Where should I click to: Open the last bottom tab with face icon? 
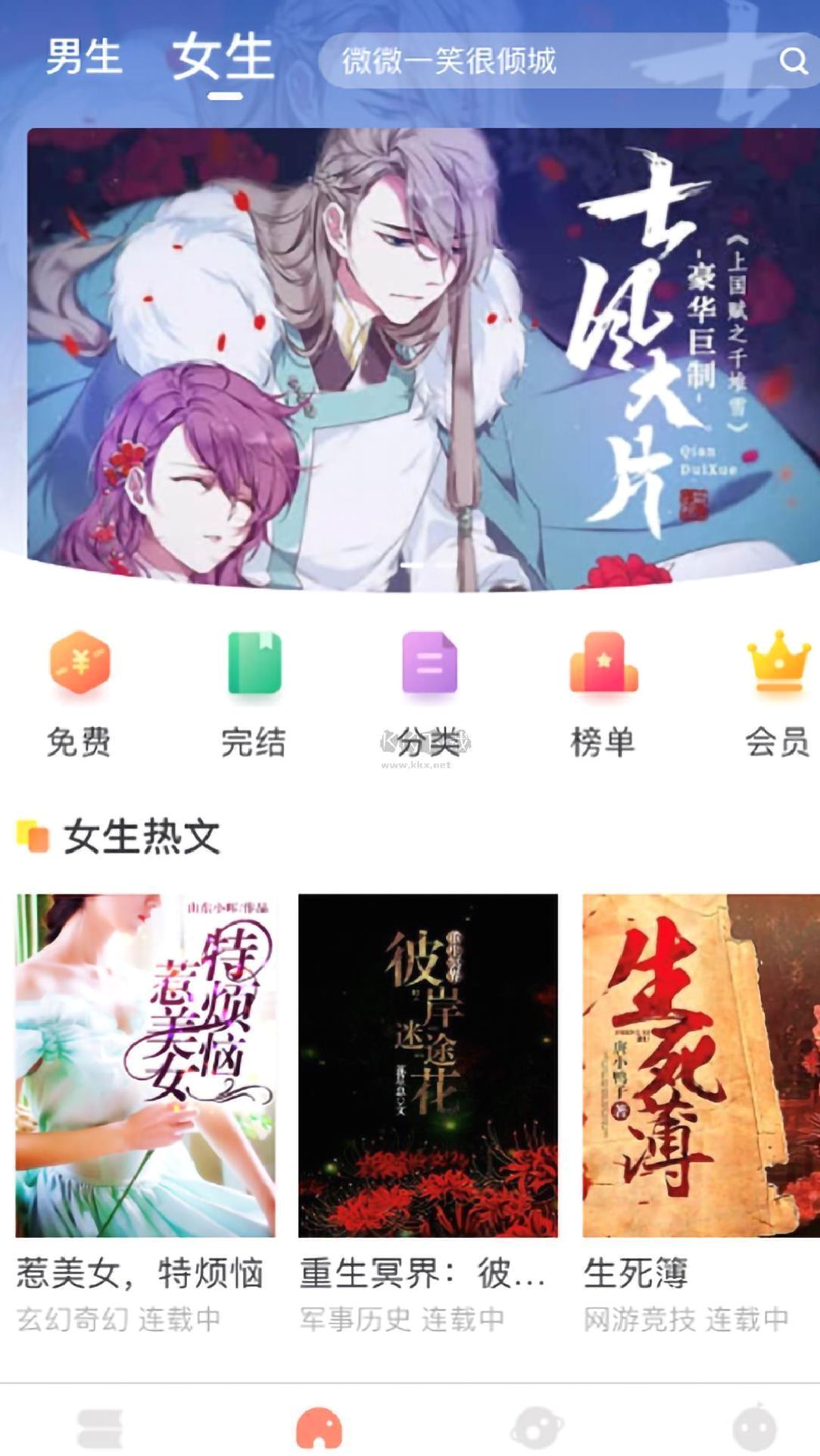[x=754, y=1427]
